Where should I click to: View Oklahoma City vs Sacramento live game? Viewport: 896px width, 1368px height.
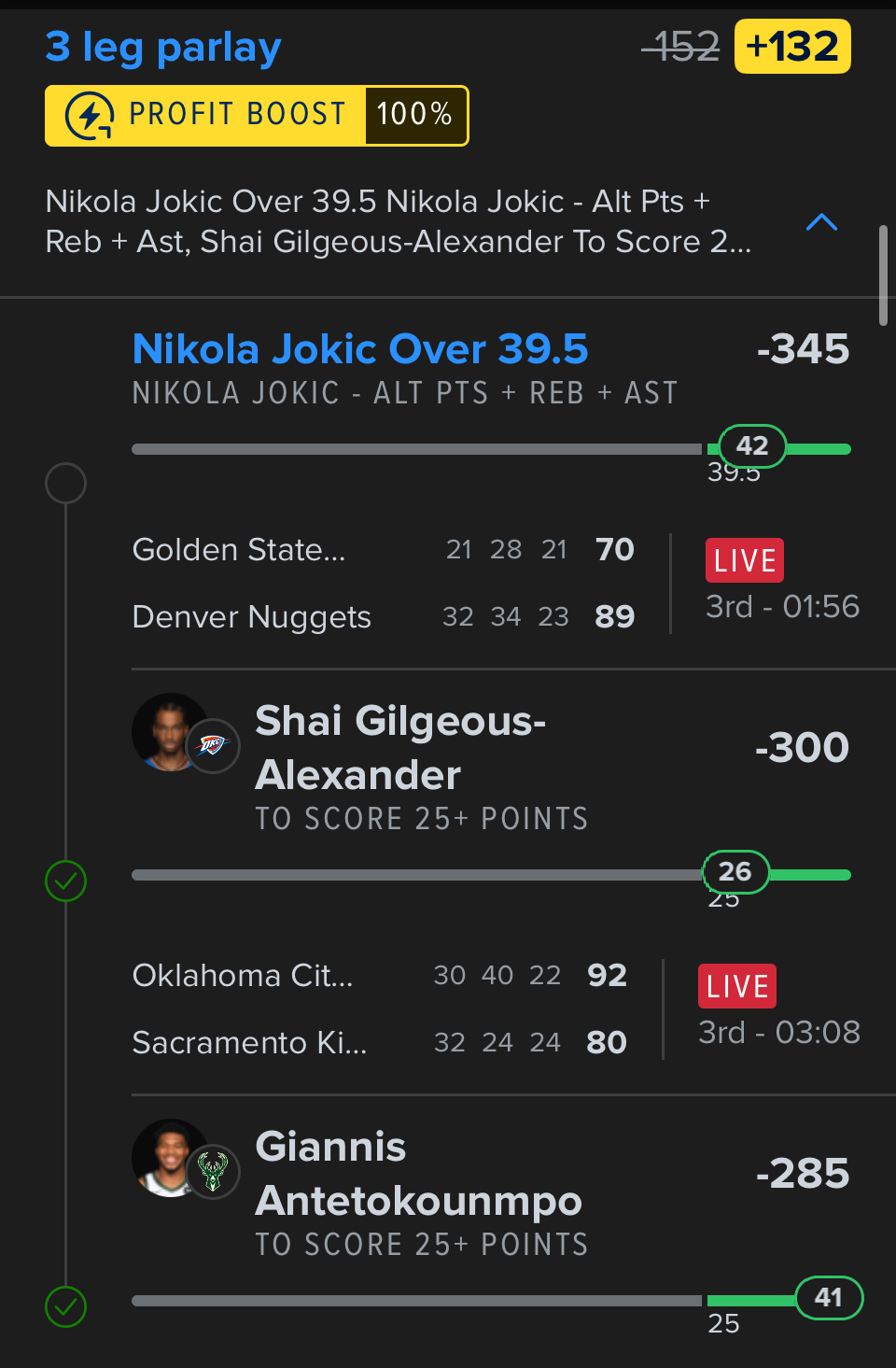[x=379, y=1009]
